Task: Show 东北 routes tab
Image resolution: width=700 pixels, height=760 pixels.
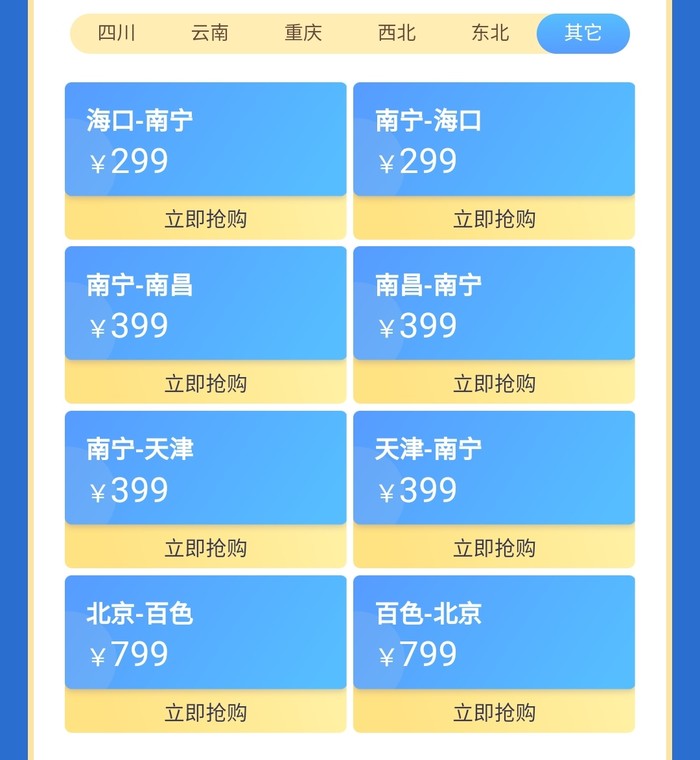Action: click(490, 33)
